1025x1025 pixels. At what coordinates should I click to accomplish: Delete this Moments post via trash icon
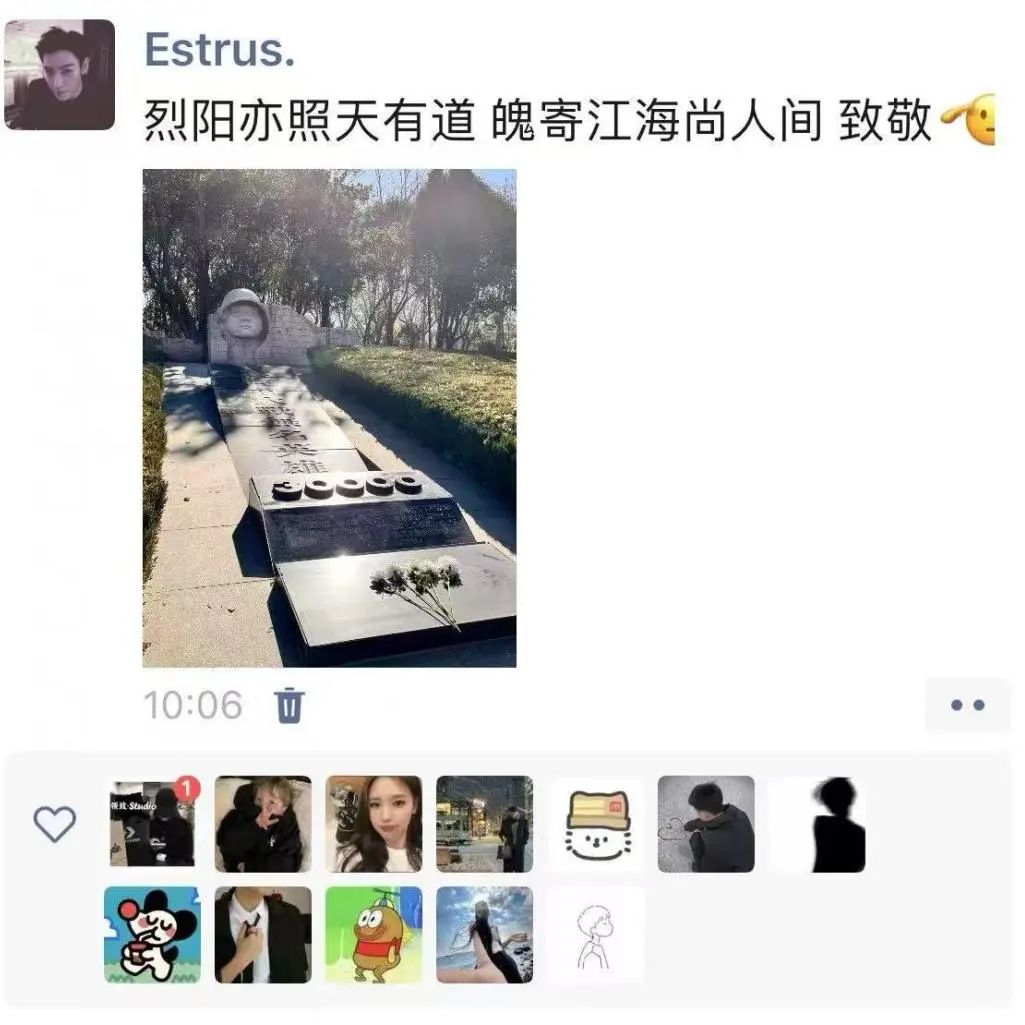click(289, 705)
